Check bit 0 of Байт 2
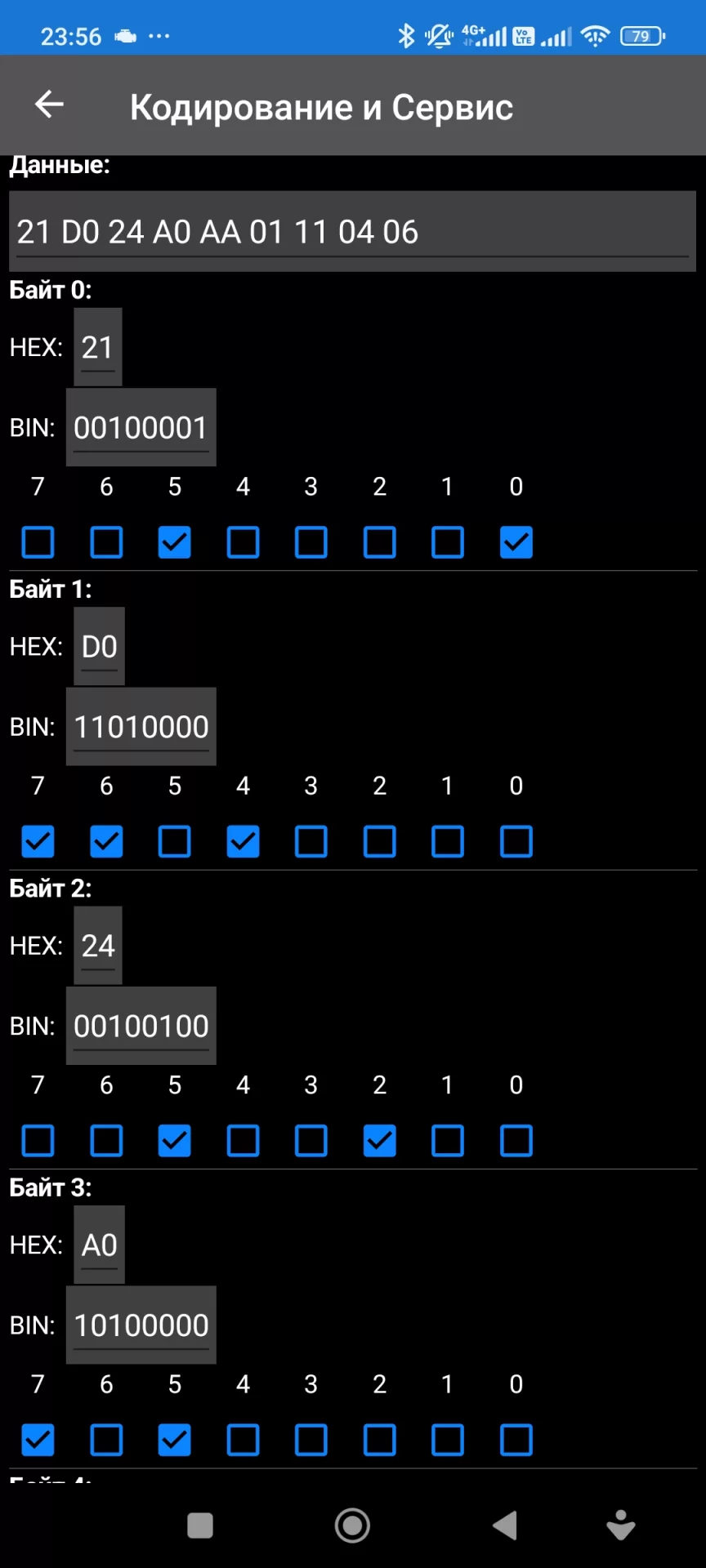Viewport: 706px width, 1568px height. [x=516, y=1141]
